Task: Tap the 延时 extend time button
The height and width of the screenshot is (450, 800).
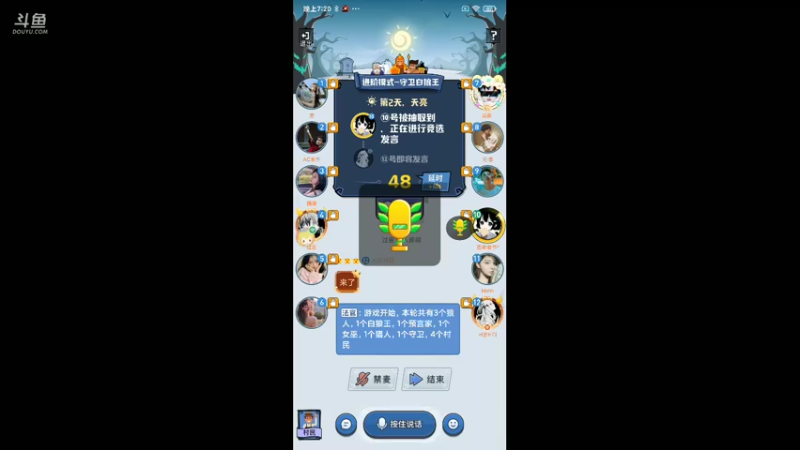Action: pos(433,179)
